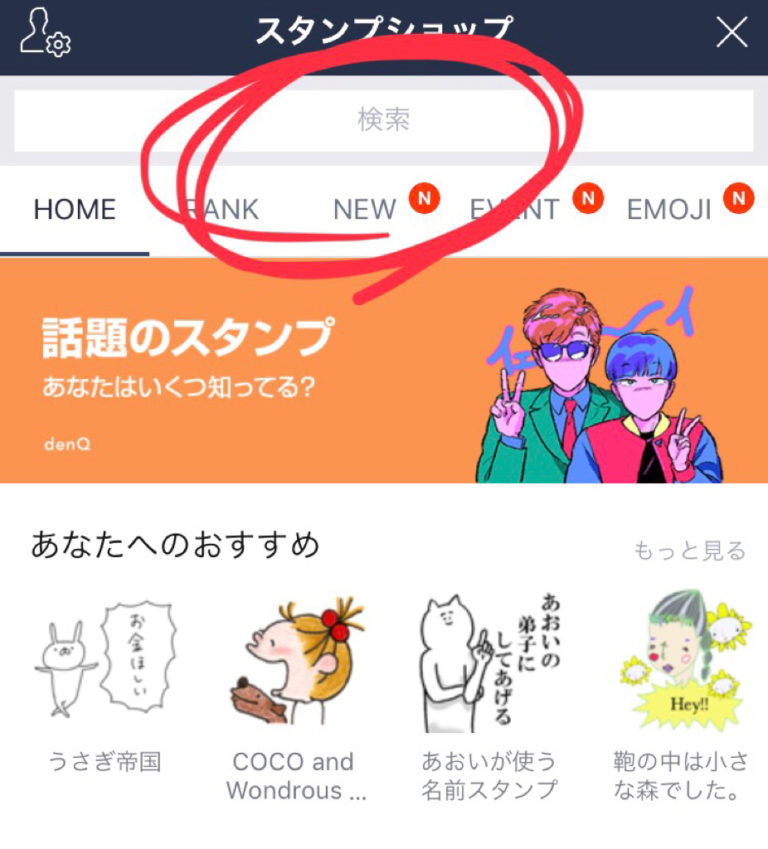Viewport: 768px width, 849px height.
Task: Switch to the RANK tab
Action: (x=222, y=209)
